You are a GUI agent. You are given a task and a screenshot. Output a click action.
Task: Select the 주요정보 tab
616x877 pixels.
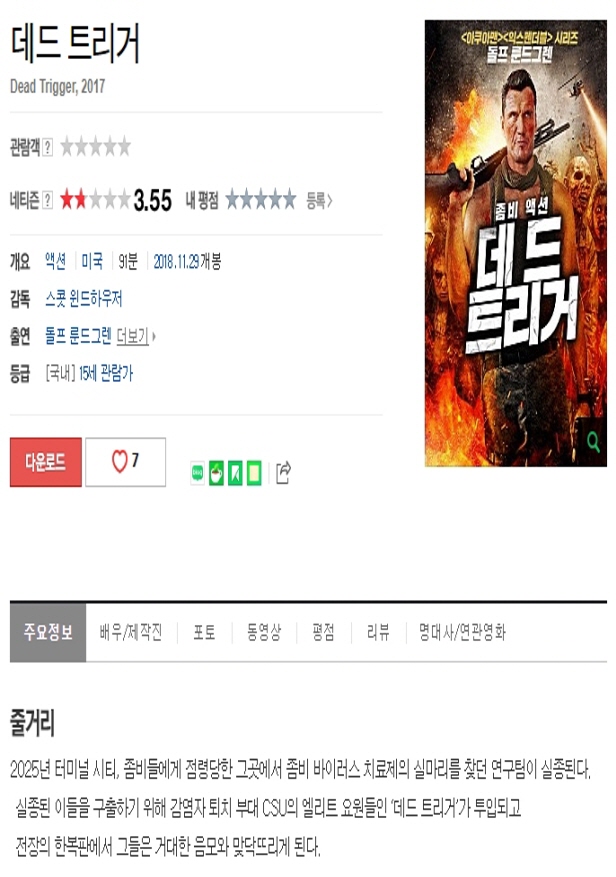(48, 633)
